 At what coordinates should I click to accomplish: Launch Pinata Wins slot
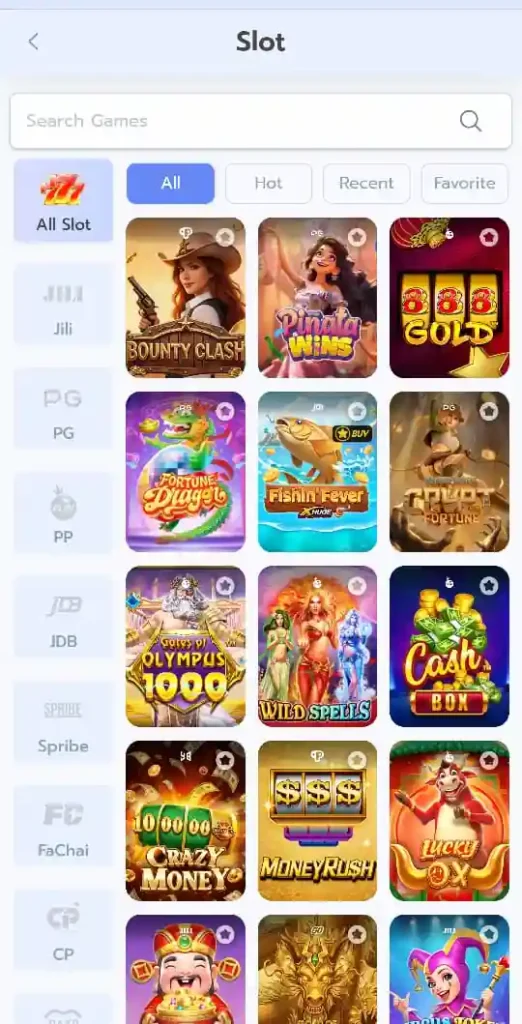tap(318, 298)
